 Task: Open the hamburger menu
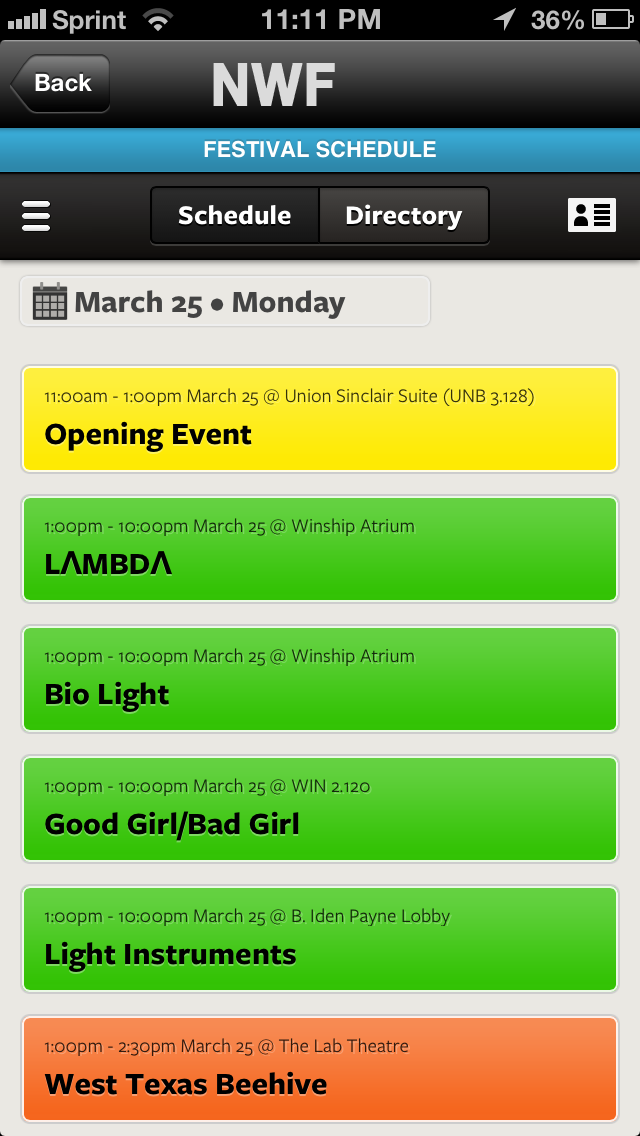(x=36, y=216)
